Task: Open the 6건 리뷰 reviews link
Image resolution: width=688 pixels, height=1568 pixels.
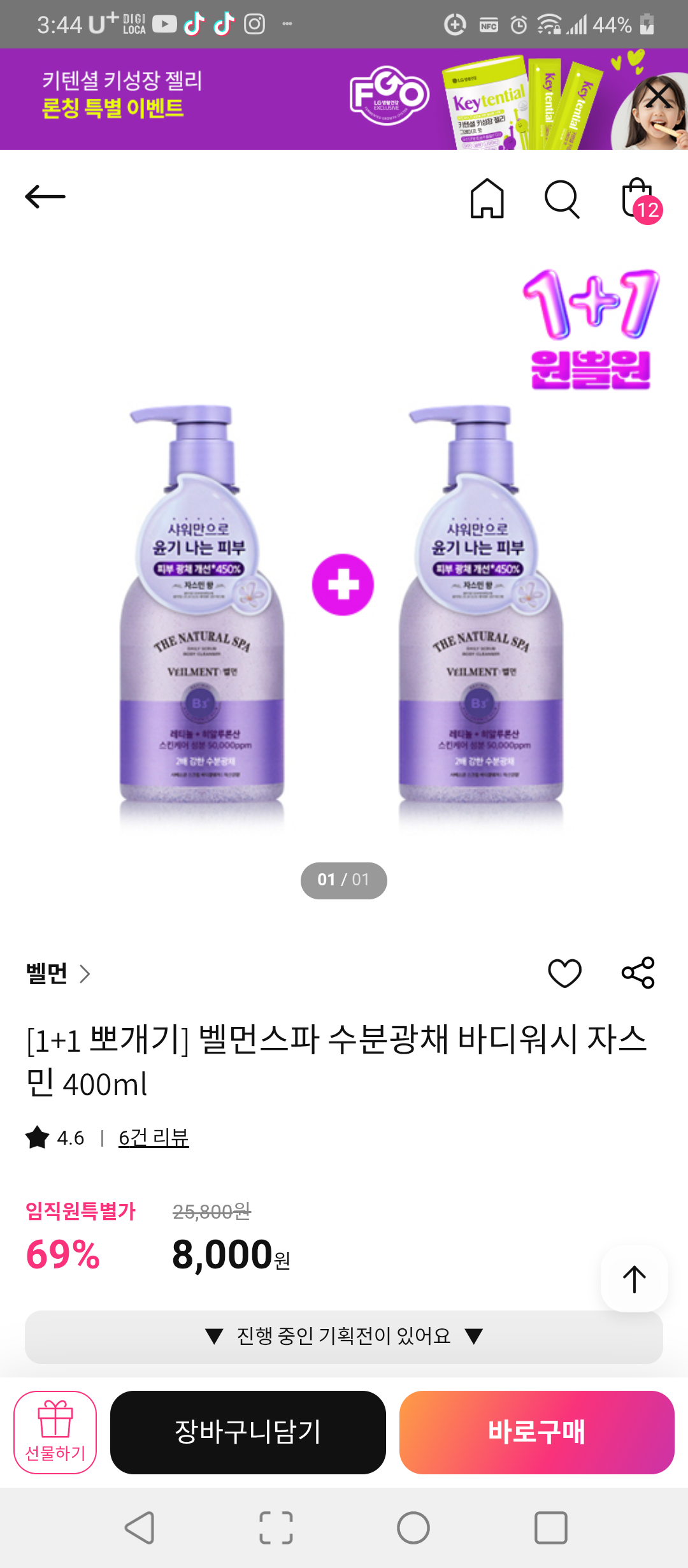Action: [x=154, y=1138]
